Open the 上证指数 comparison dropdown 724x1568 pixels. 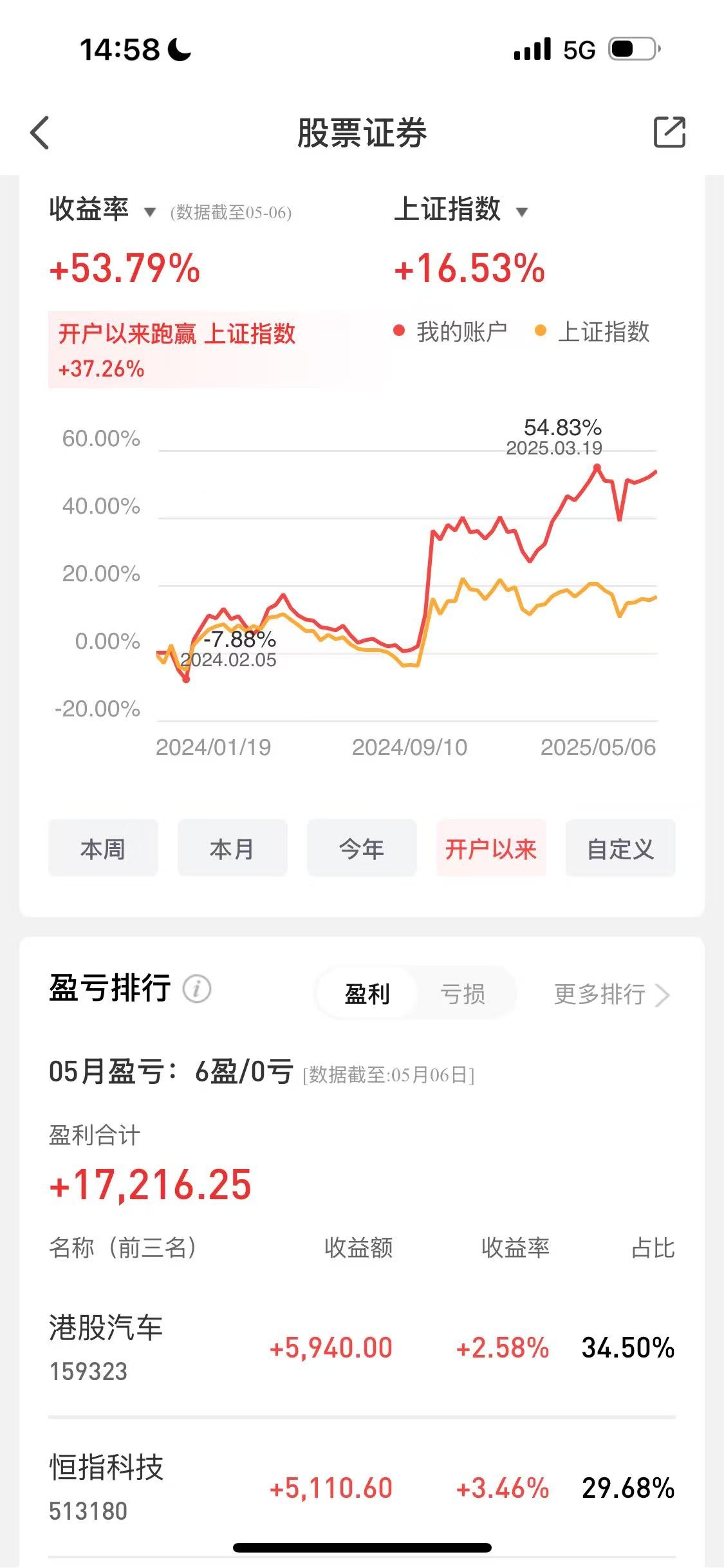[x=461, y=210]
